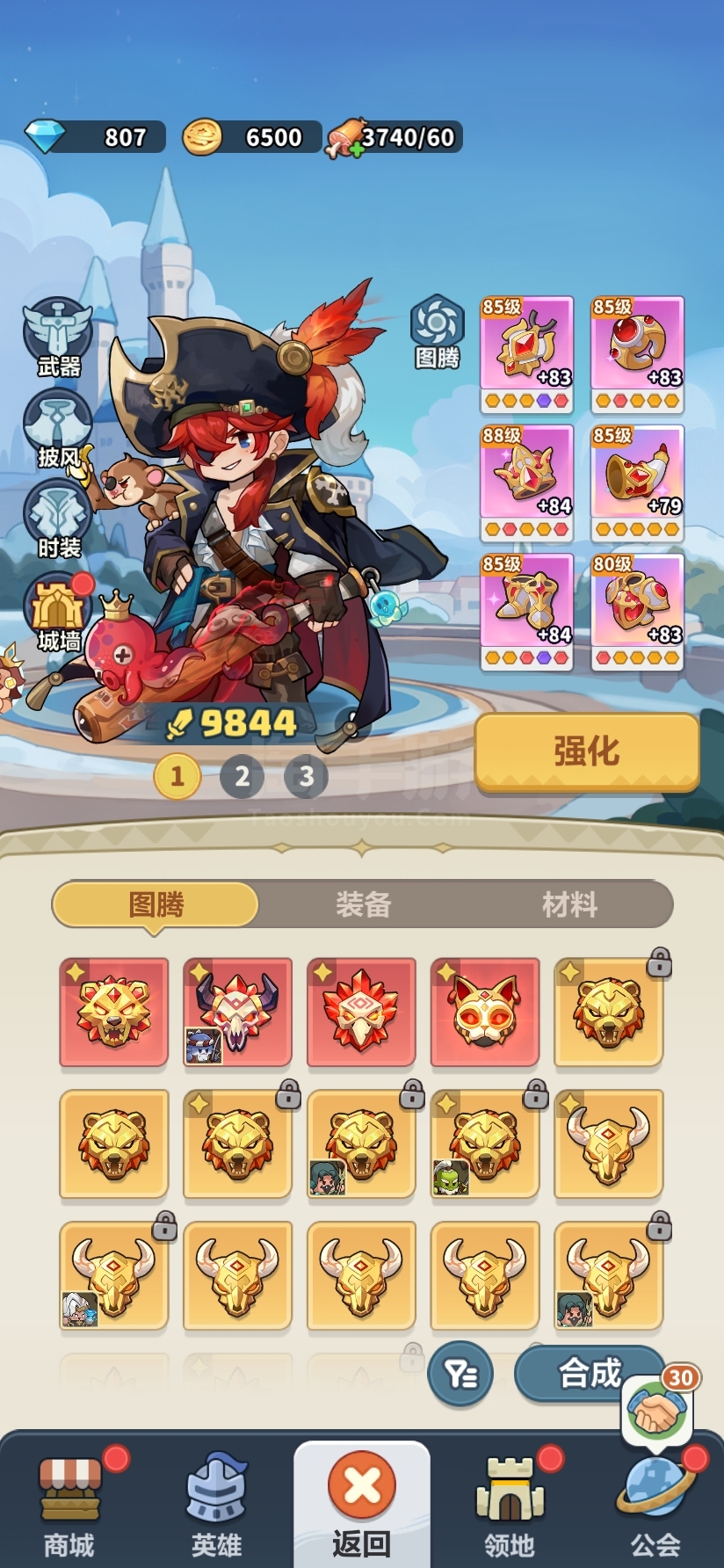This screenshot has width=724, height=1568.
Task: Select the red cat mask totem
Action: click(x=485, y=1012)
